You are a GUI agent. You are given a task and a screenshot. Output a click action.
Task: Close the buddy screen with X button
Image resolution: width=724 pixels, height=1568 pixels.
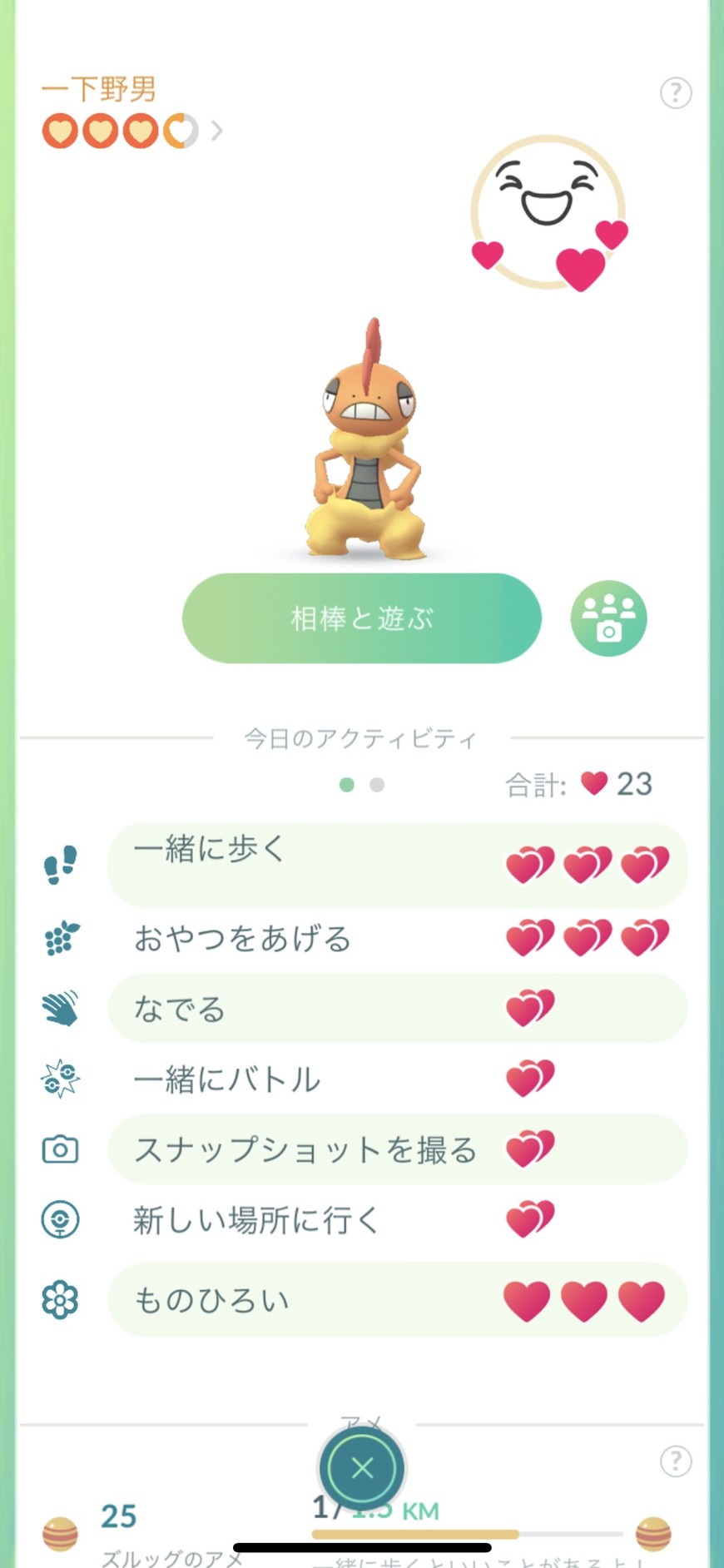pyautogui.click(x=362, y=1469)
